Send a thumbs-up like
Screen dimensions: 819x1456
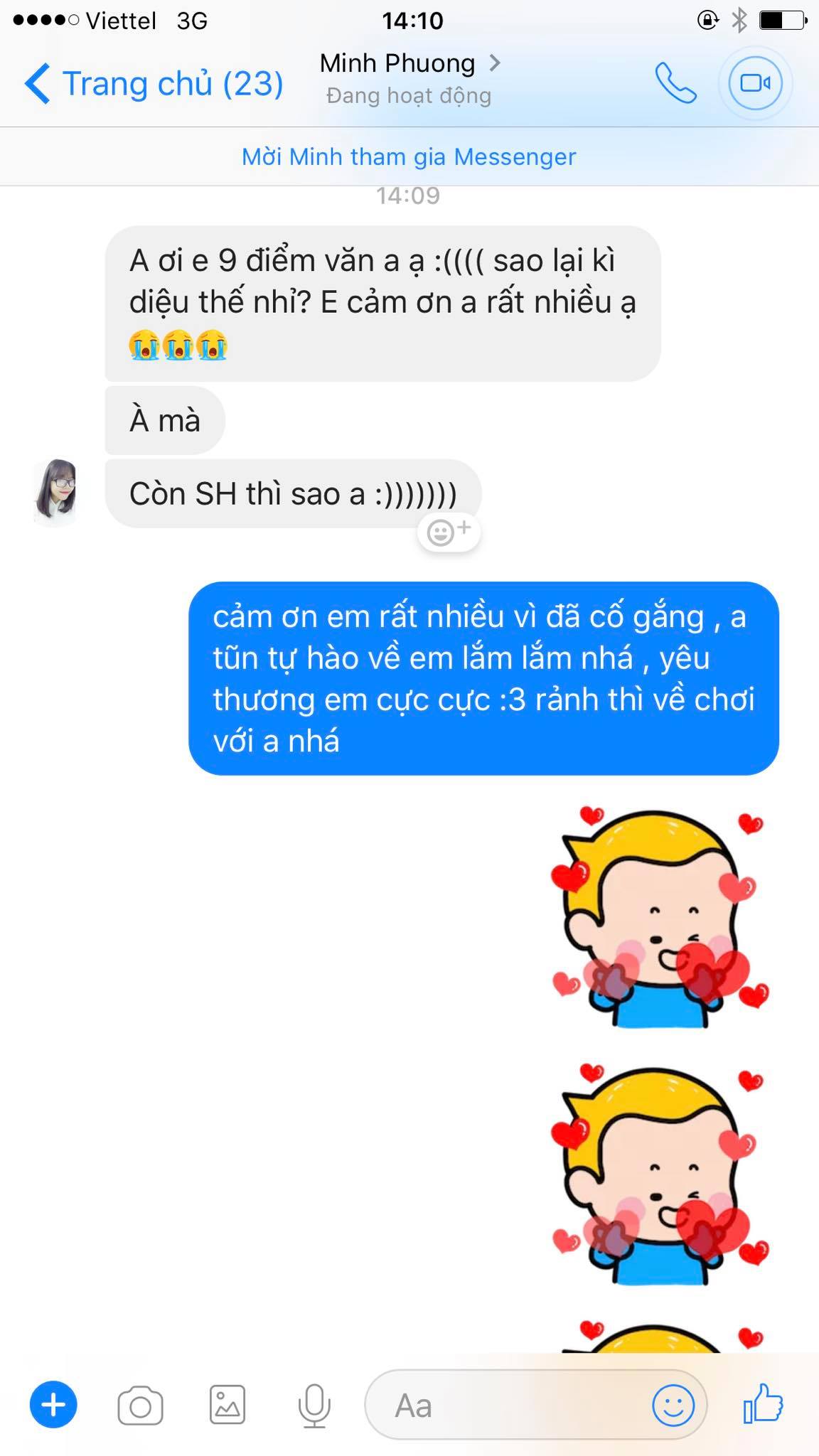pyautogui.click(x=762, y=1403)
